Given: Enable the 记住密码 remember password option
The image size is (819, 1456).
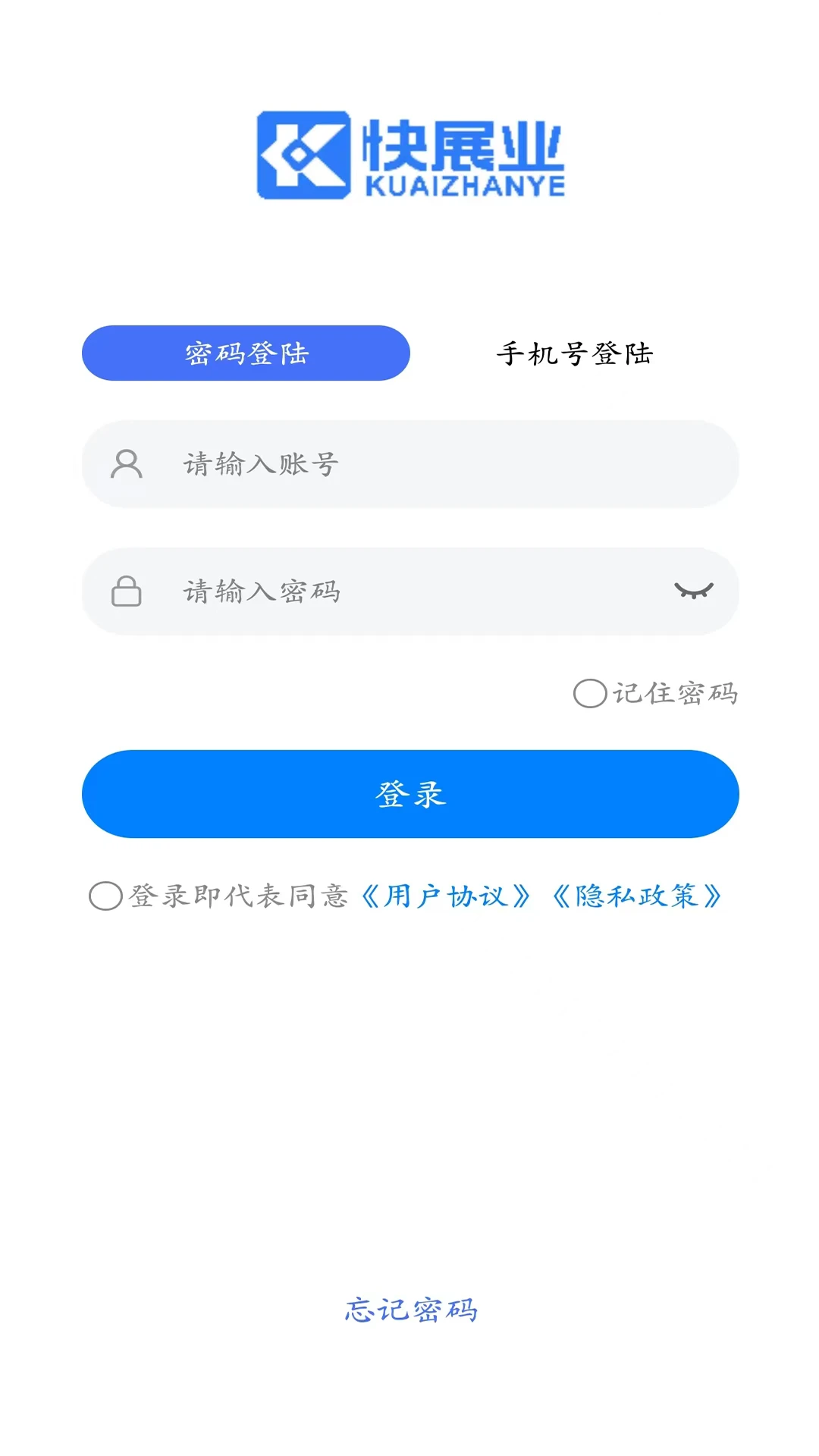Looking at the screenshot, I should coord(589,692).
